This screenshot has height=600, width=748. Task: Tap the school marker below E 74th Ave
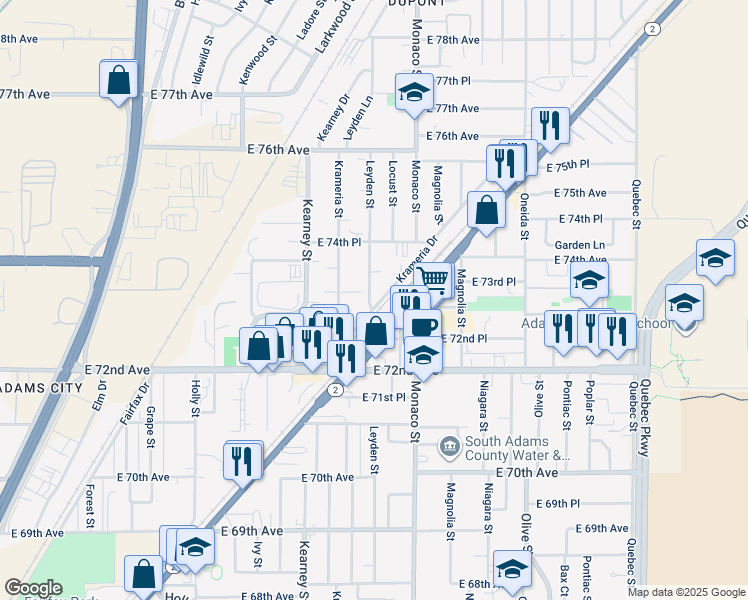coord(589,280)
